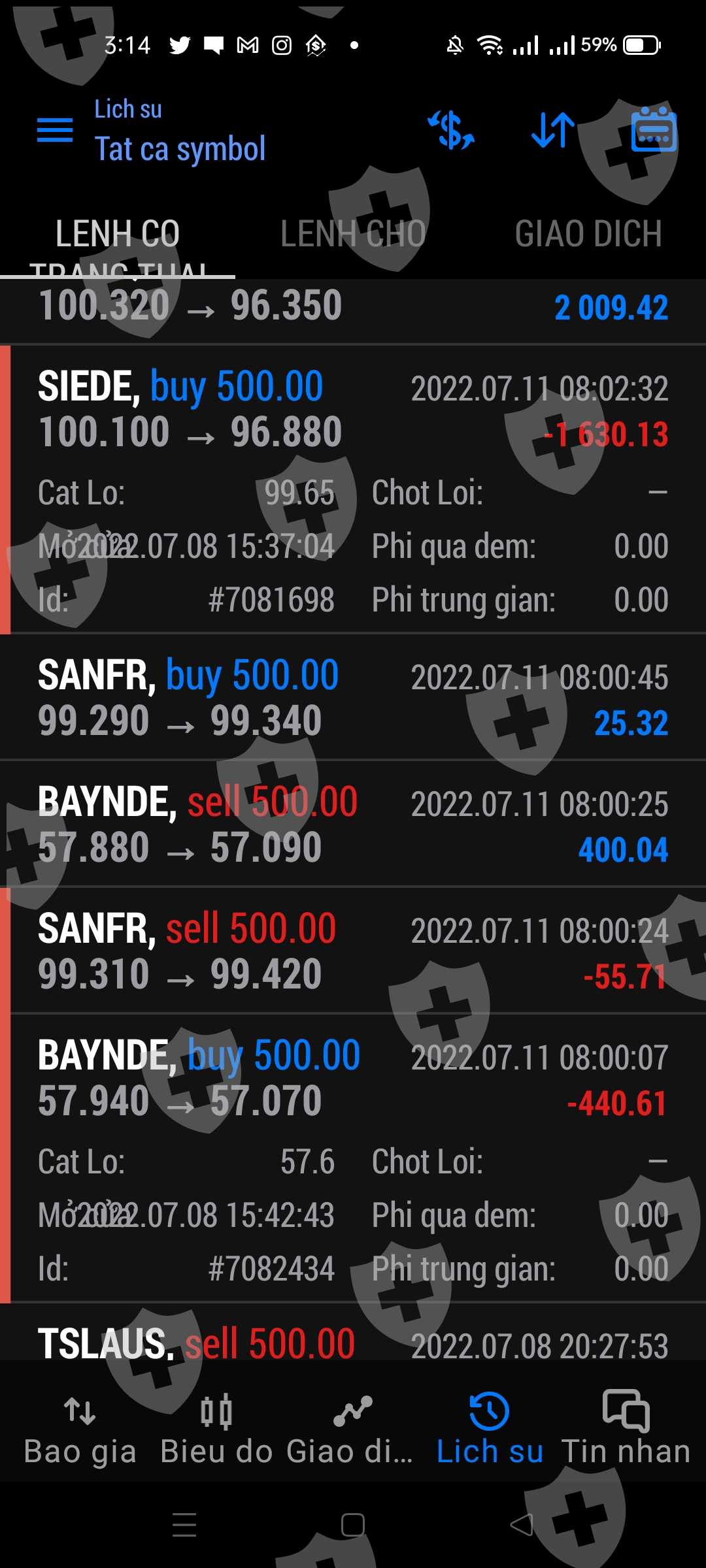The image size is (706, 1568).
Task: Open the calendar date range picker
Action: coord(654,130)
